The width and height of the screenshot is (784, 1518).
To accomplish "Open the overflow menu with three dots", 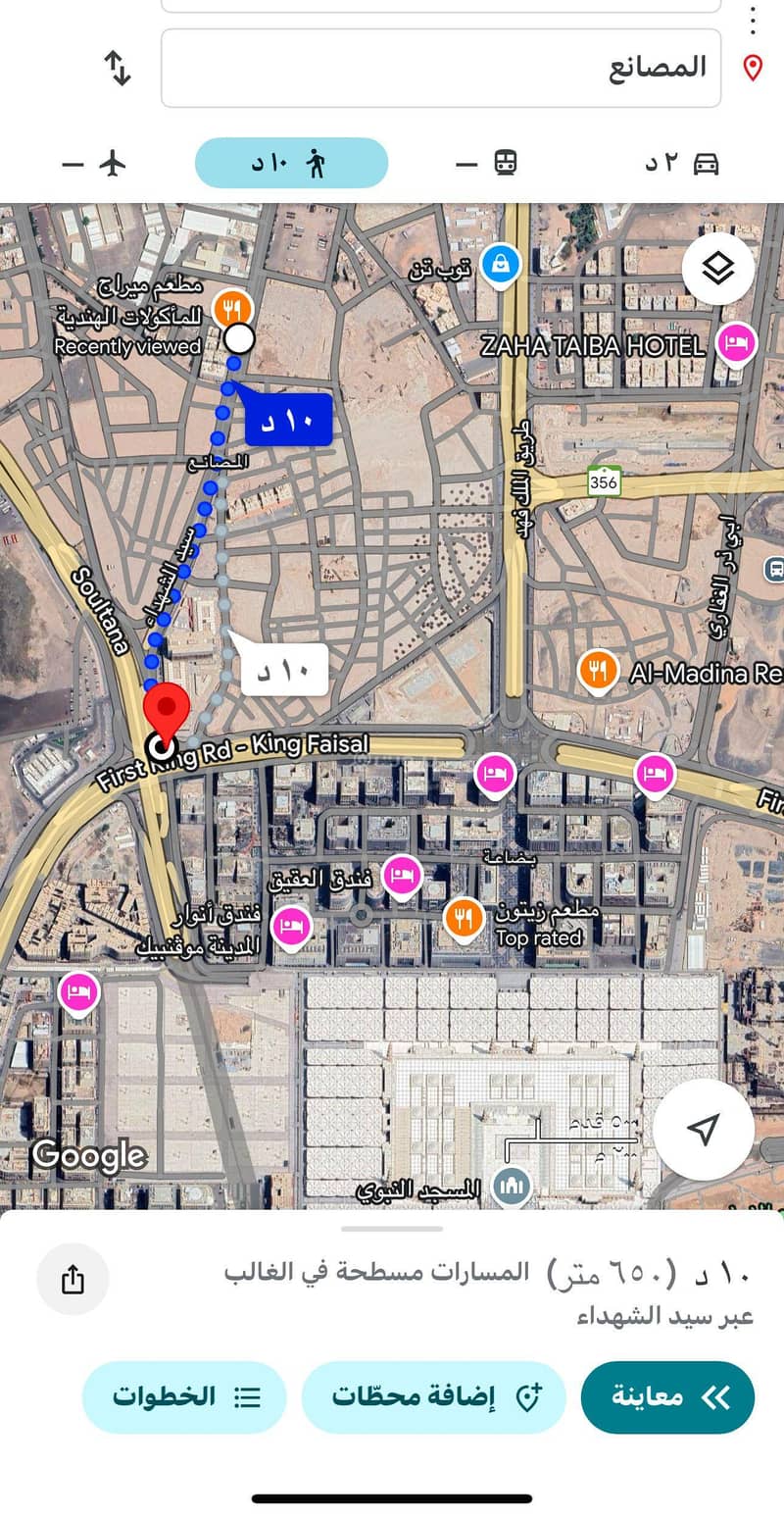I will pyautogui.click(x=752, y=18).
